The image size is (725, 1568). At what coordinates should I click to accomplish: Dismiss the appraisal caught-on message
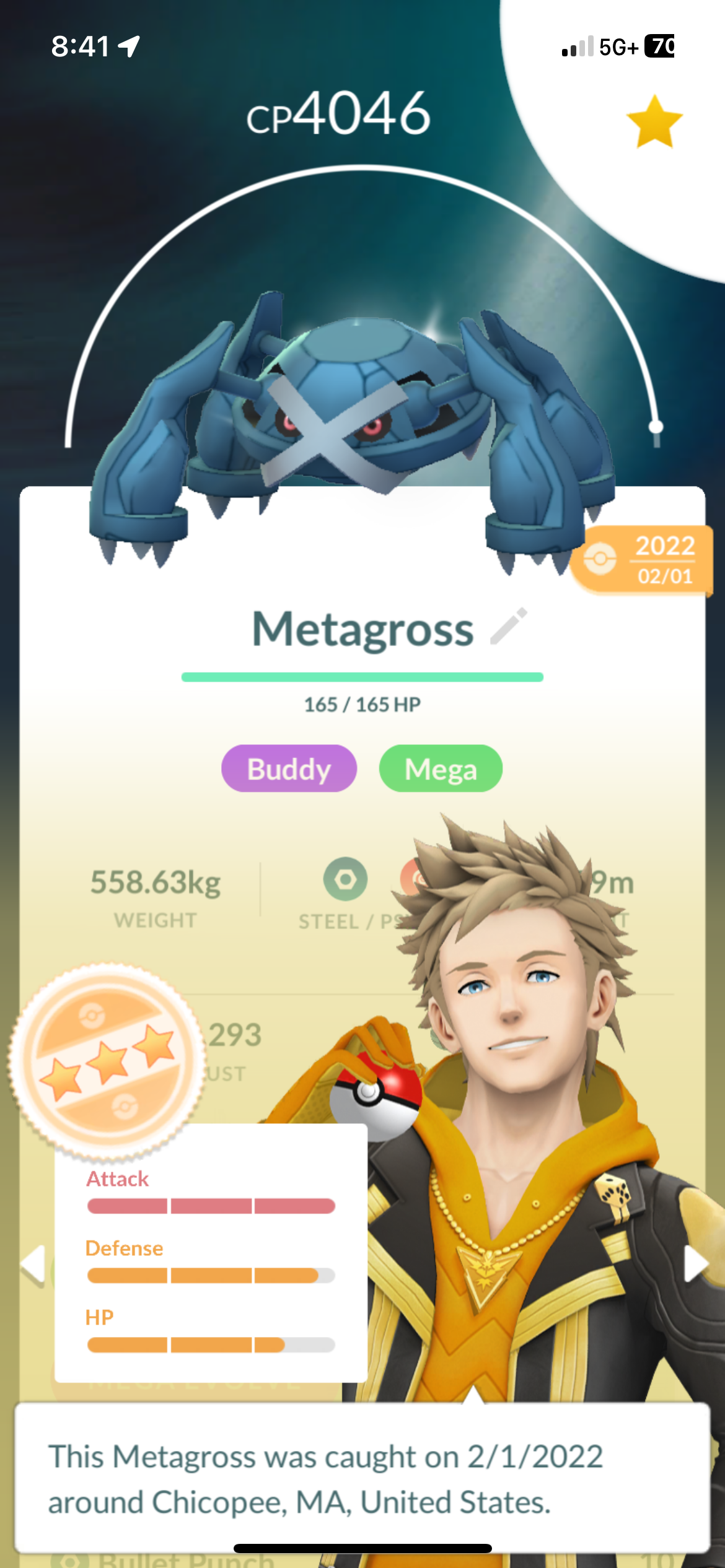pyautogui.click(x=362, y=1478)
